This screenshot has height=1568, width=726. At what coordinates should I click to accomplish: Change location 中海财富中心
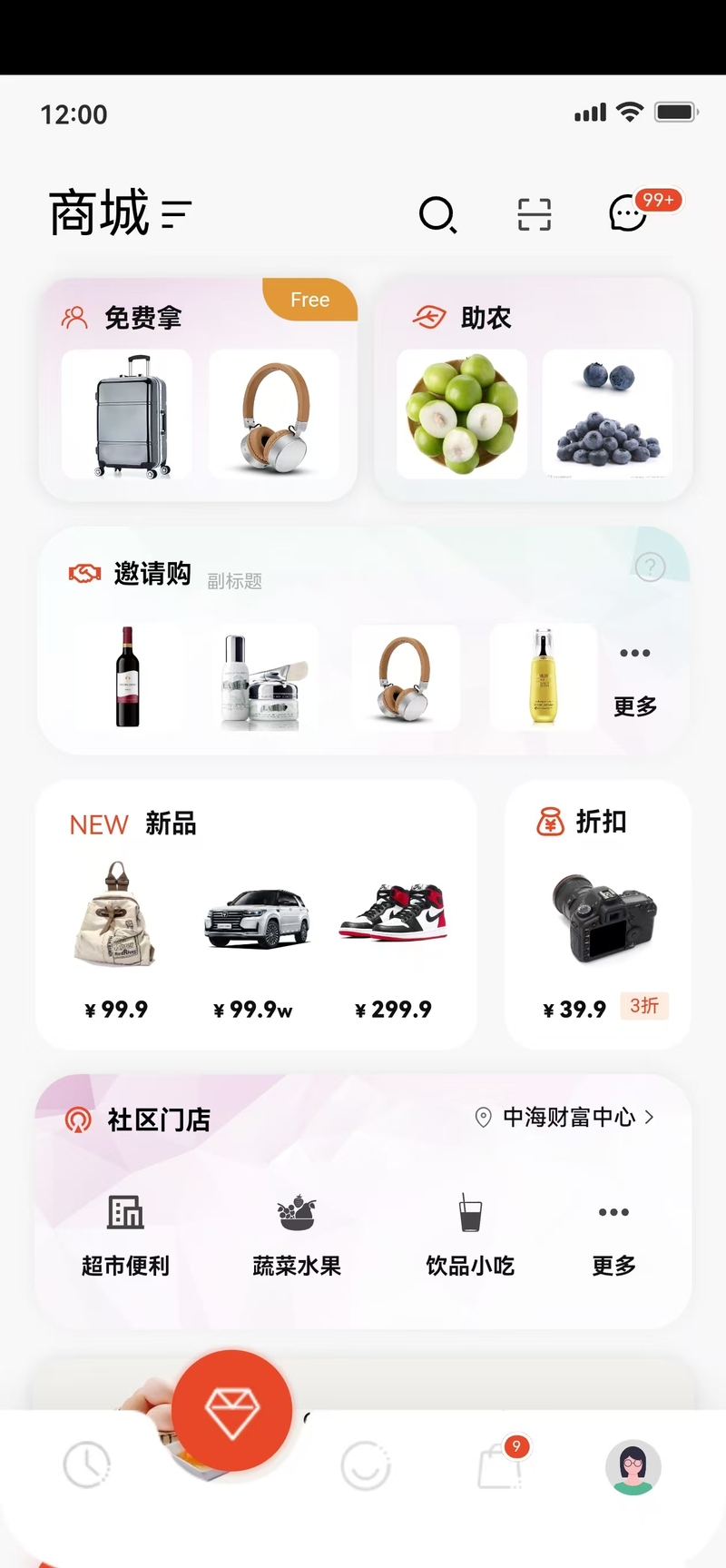(x=566, y=1117)
